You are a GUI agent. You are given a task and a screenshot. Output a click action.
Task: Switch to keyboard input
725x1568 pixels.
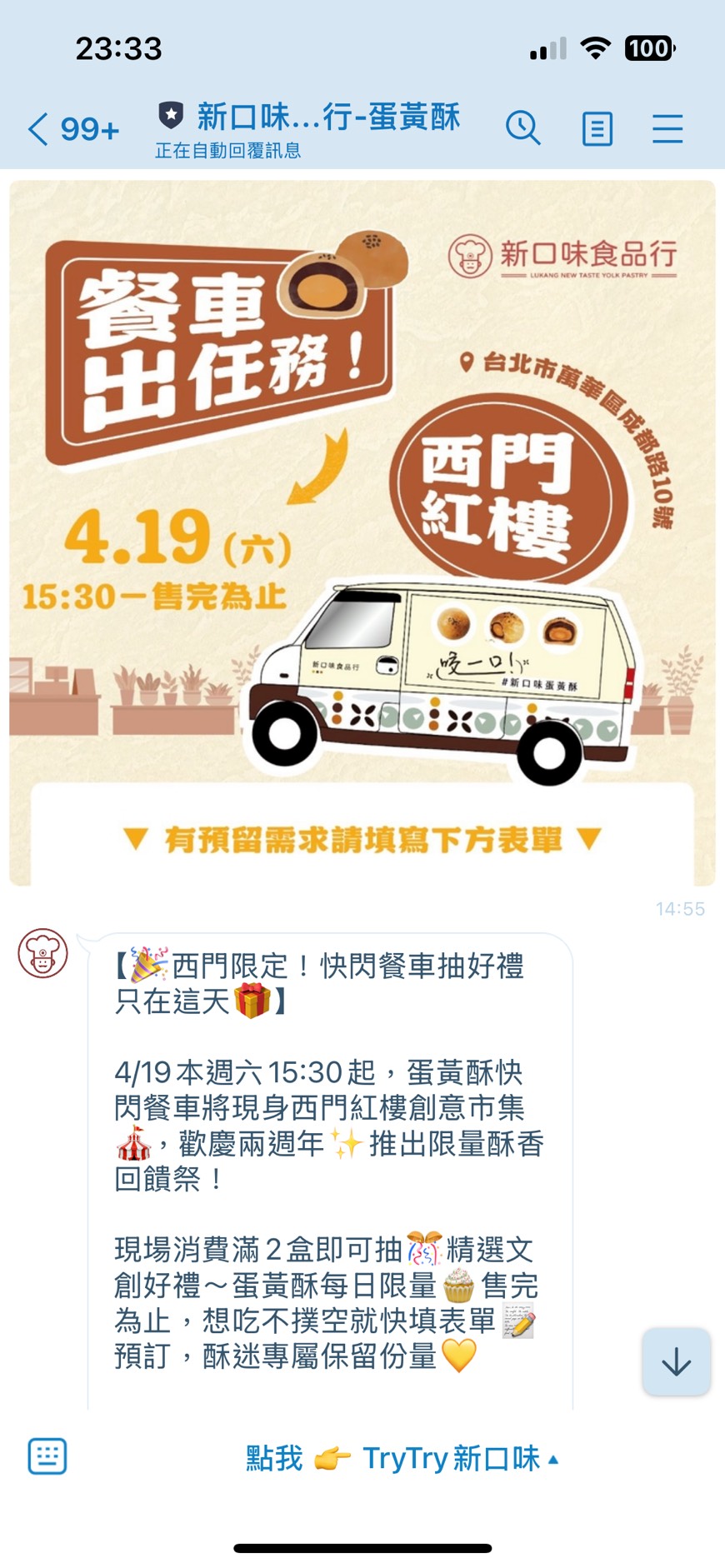coord(47,1456)
